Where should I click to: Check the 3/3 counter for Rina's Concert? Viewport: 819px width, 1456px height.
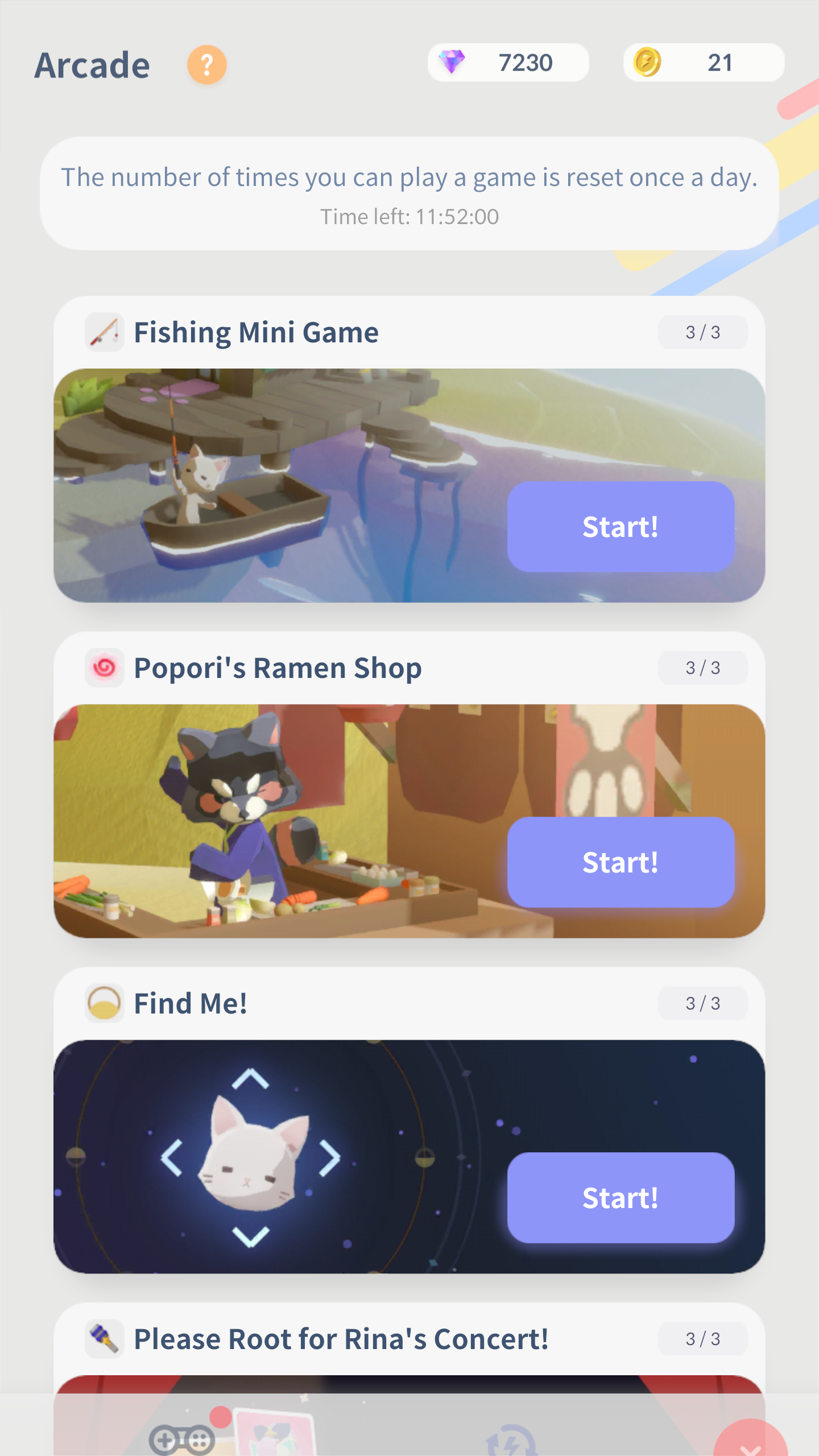(x=703, y=1339)
